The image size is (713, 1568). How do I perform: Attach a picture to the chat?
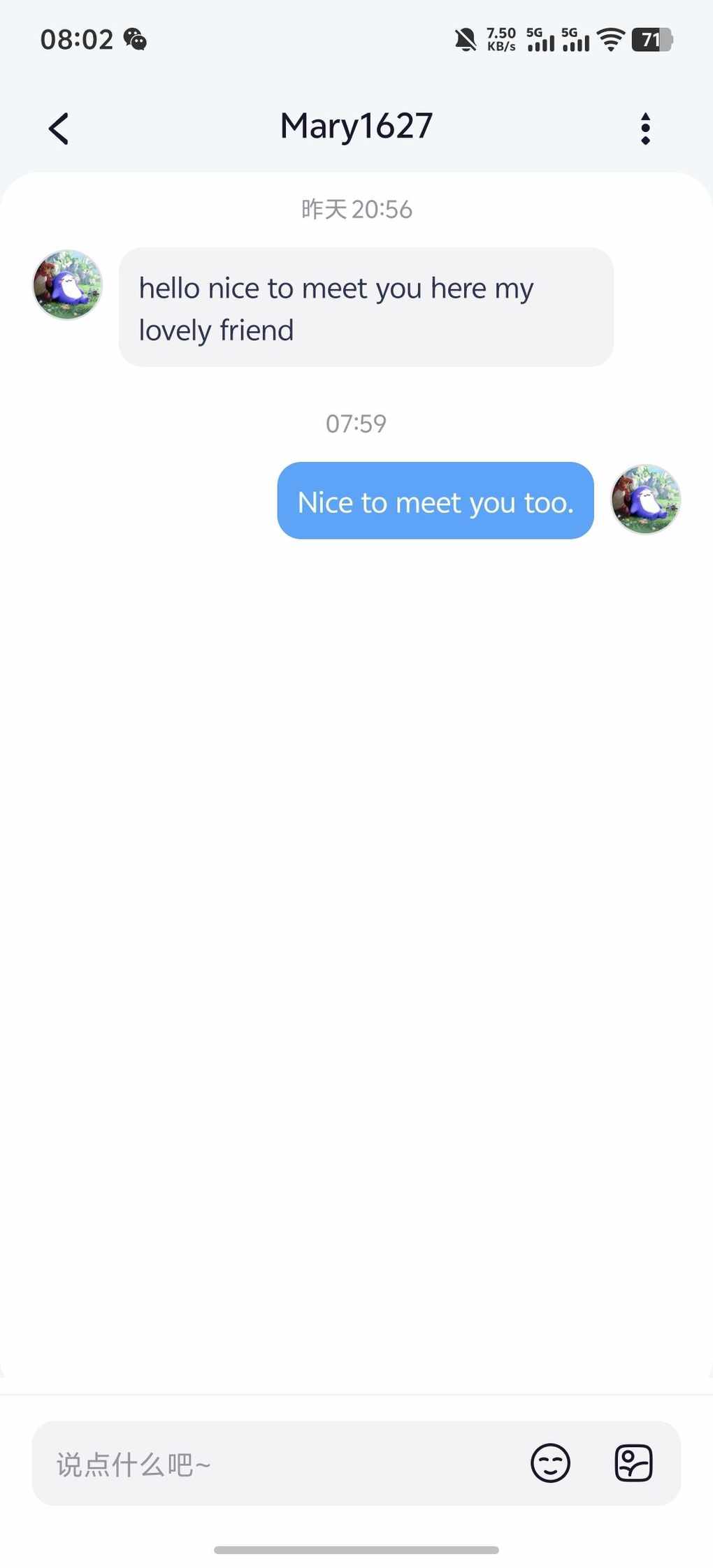coord(633,1463)
